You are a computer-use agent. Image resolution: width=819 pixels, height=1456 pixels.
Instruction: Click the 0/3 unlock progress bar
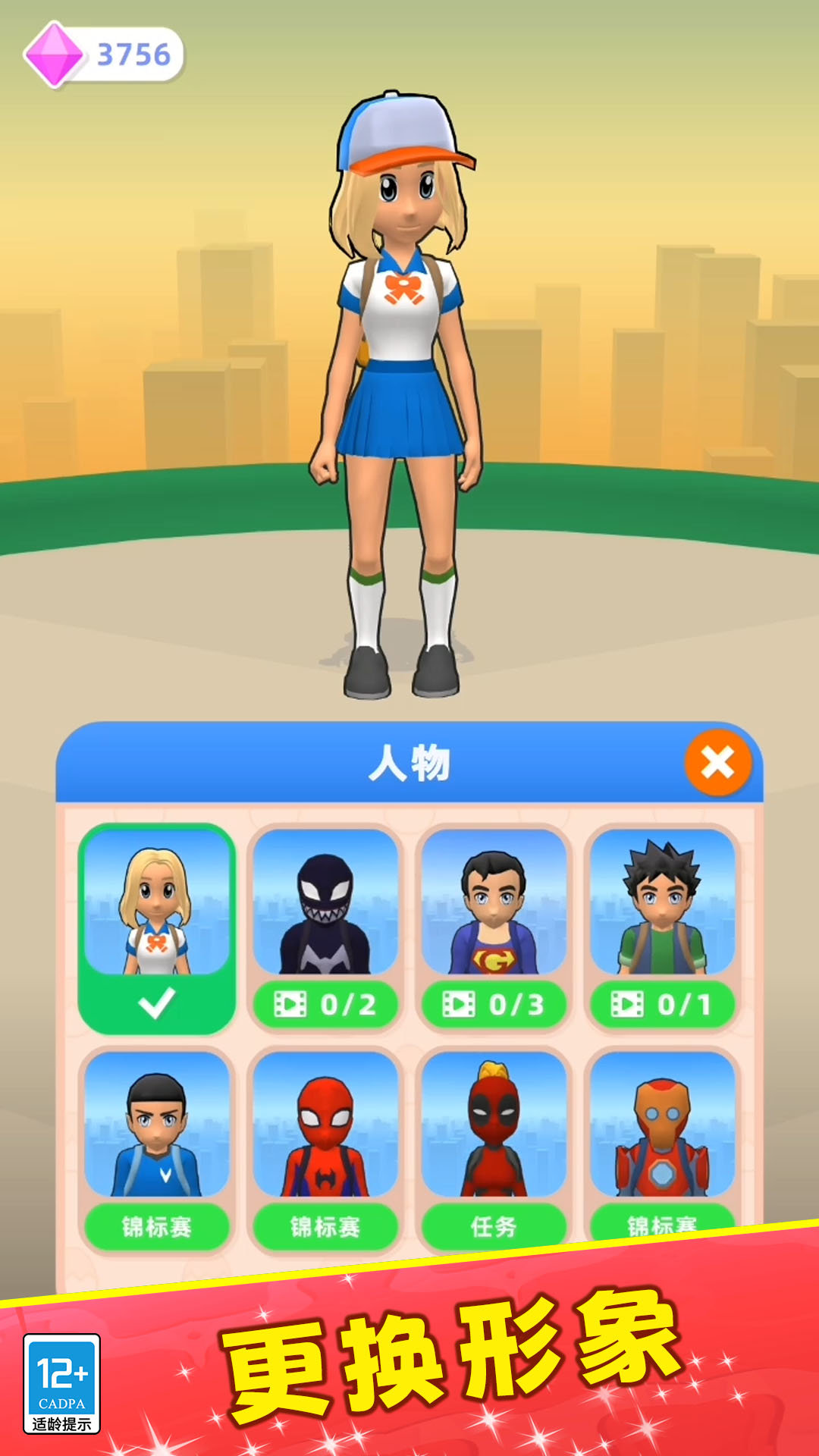493,1003
